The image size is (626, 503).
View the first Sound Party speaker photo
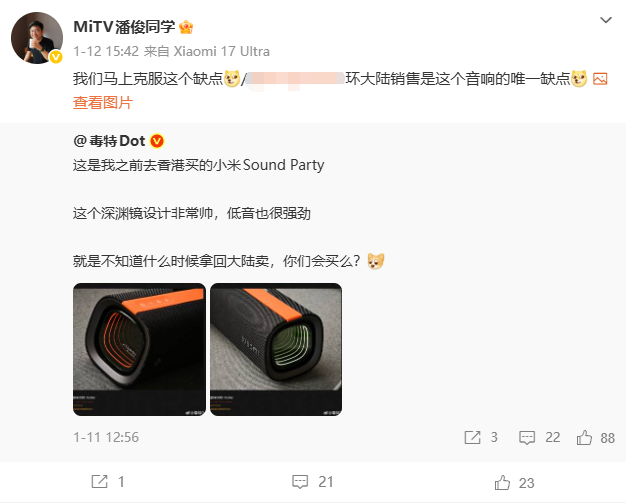tap(139, 349)
